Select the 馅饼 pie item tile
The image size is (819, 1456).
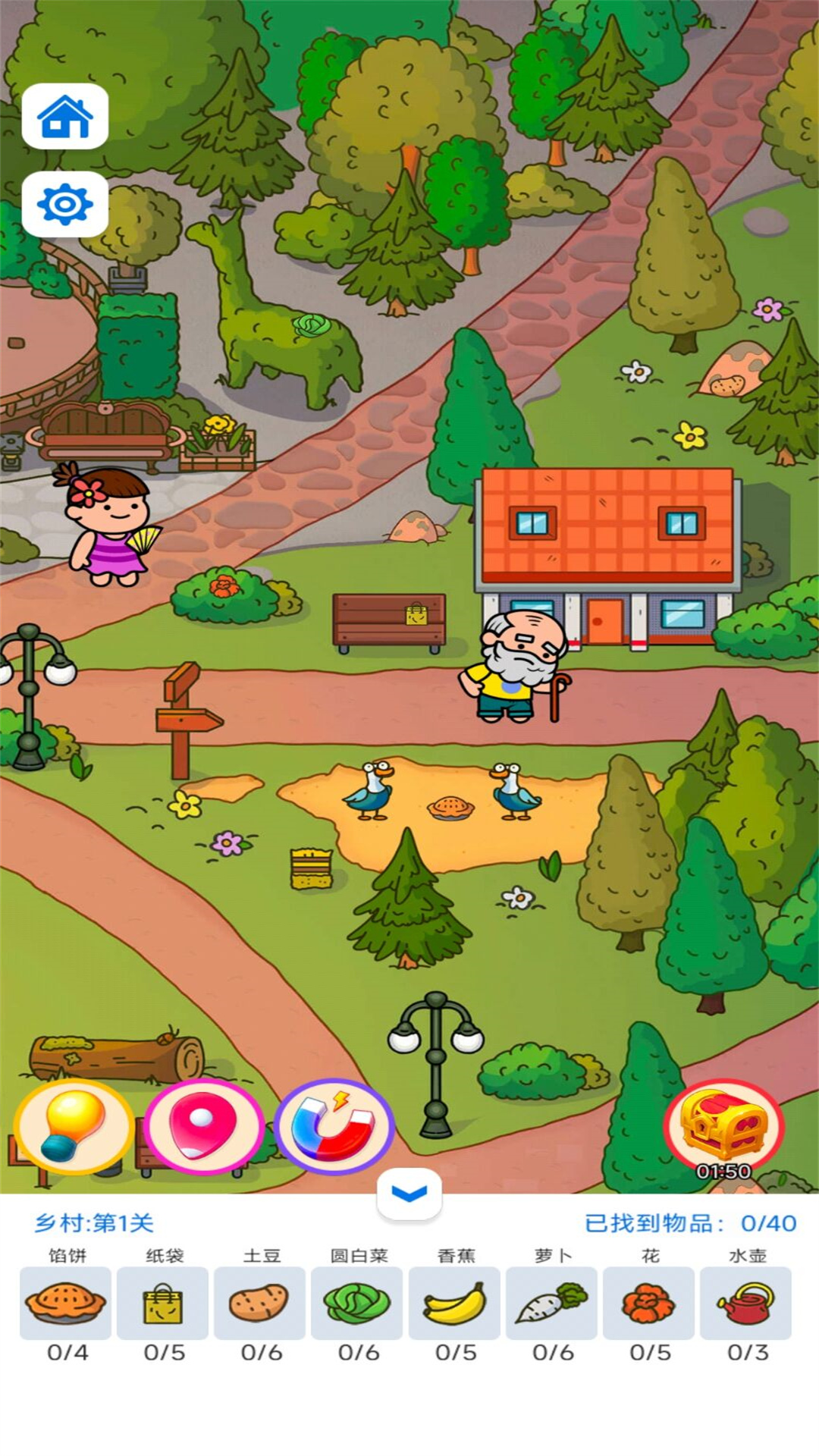click(66, 1303)
